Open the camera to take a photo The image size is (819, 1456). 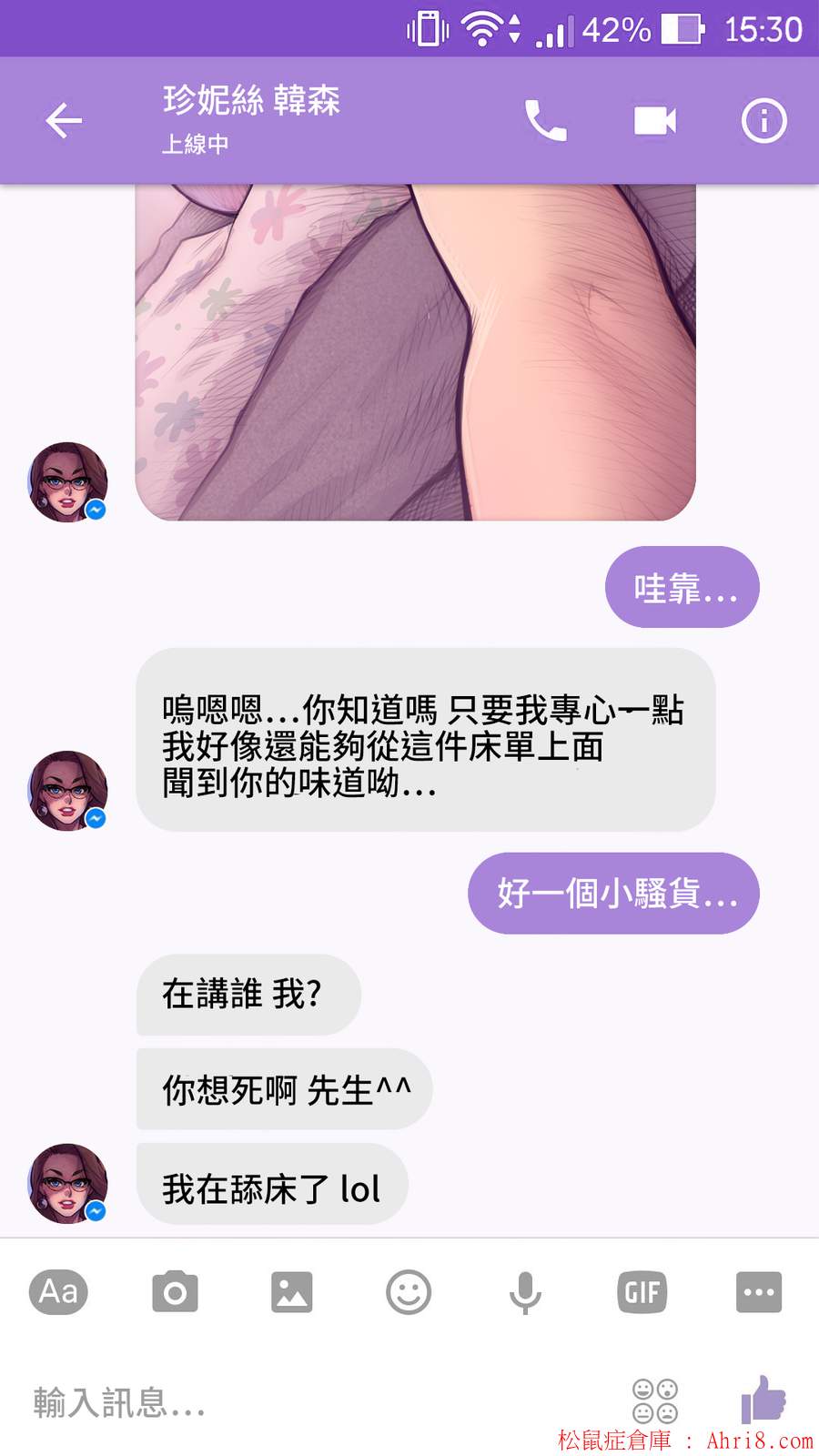pyautogui.click(x=175, y=1292)
